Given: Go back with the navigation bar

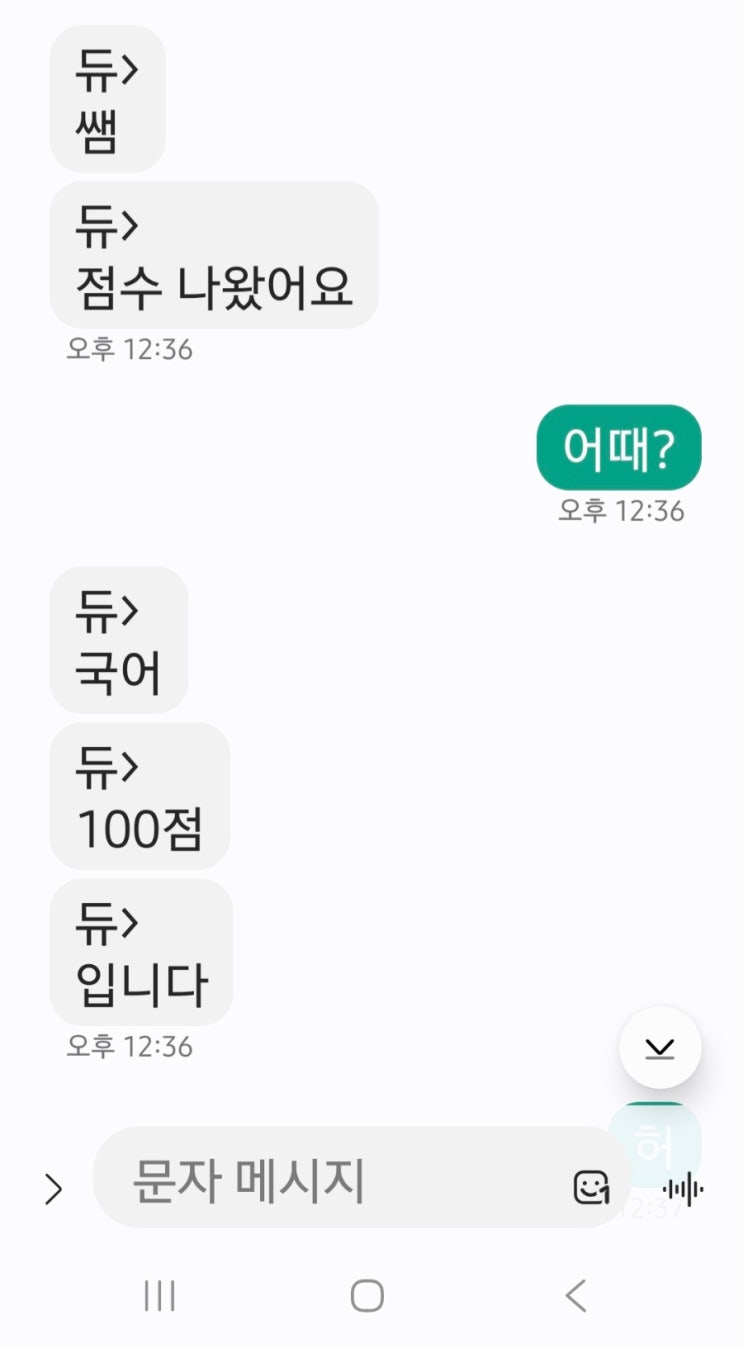Looking at the screenshot, I should pos(575,1296).
